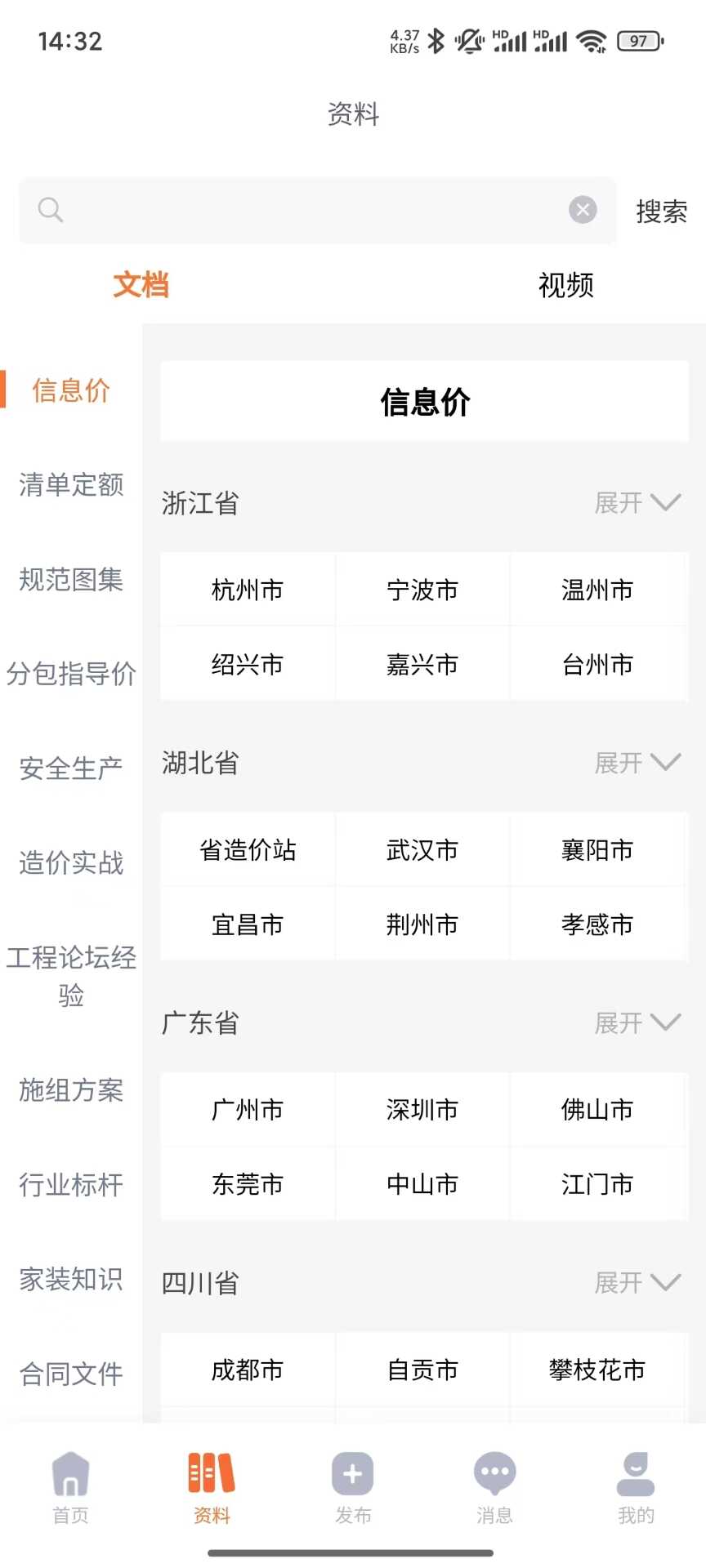The width and height of the screenshot is (706, 1568).
Task: Clear the search field with the X icon
Action: (583, 210)
